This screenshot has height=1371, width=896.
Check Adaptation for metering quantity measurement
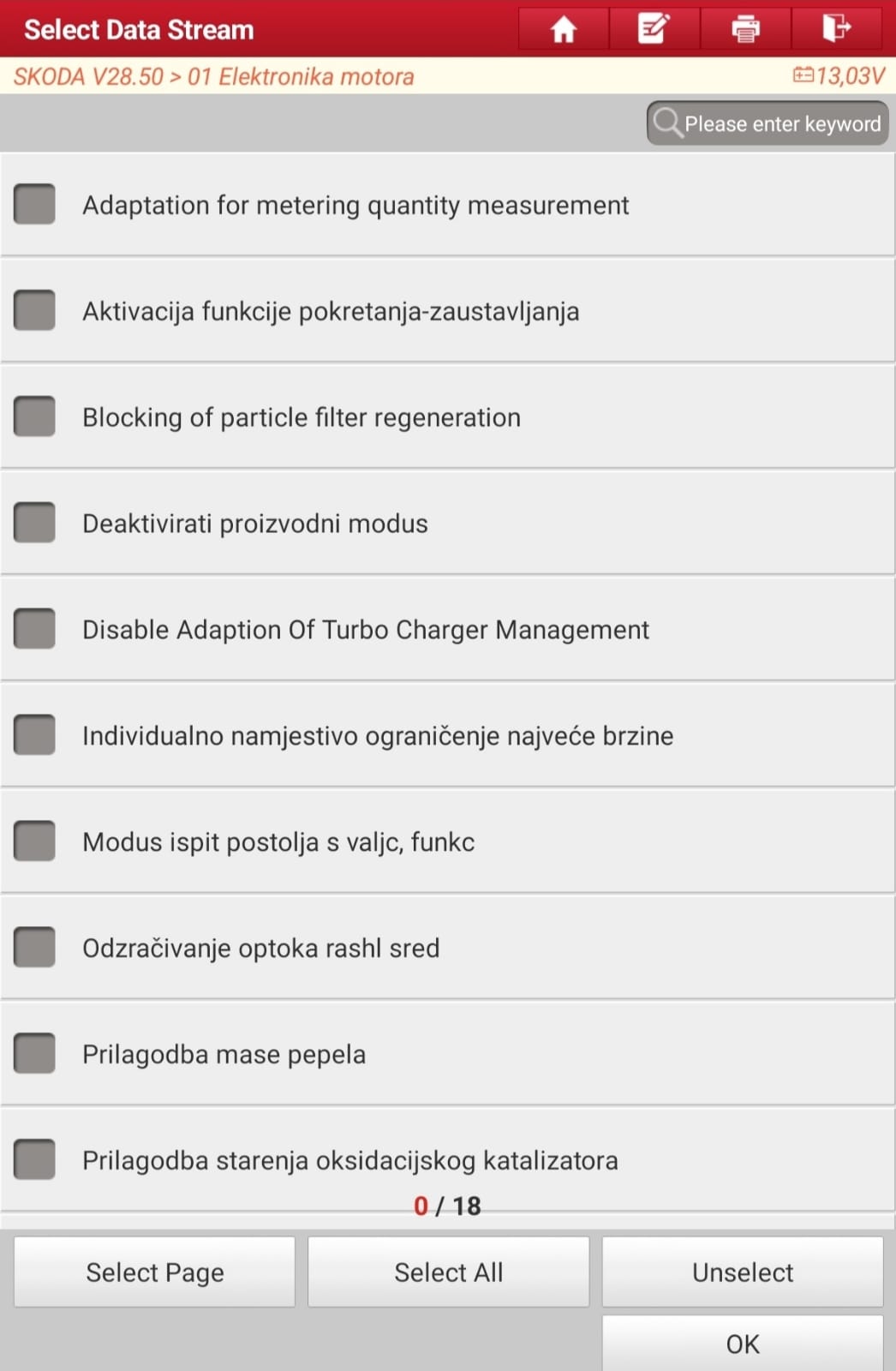tap(35, 205)
